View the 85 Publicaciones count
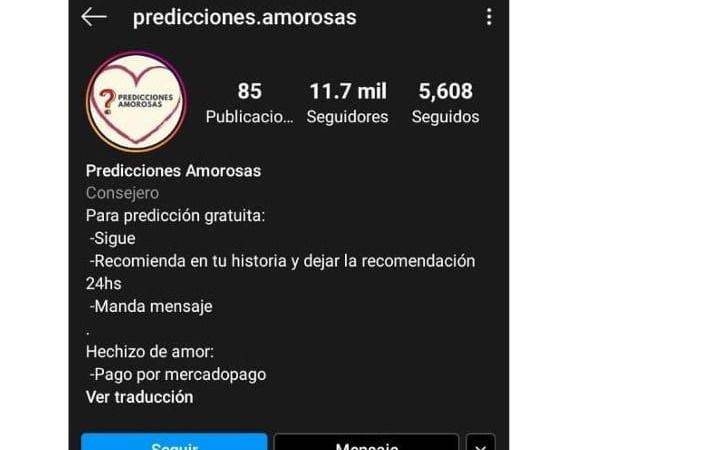 249,103
